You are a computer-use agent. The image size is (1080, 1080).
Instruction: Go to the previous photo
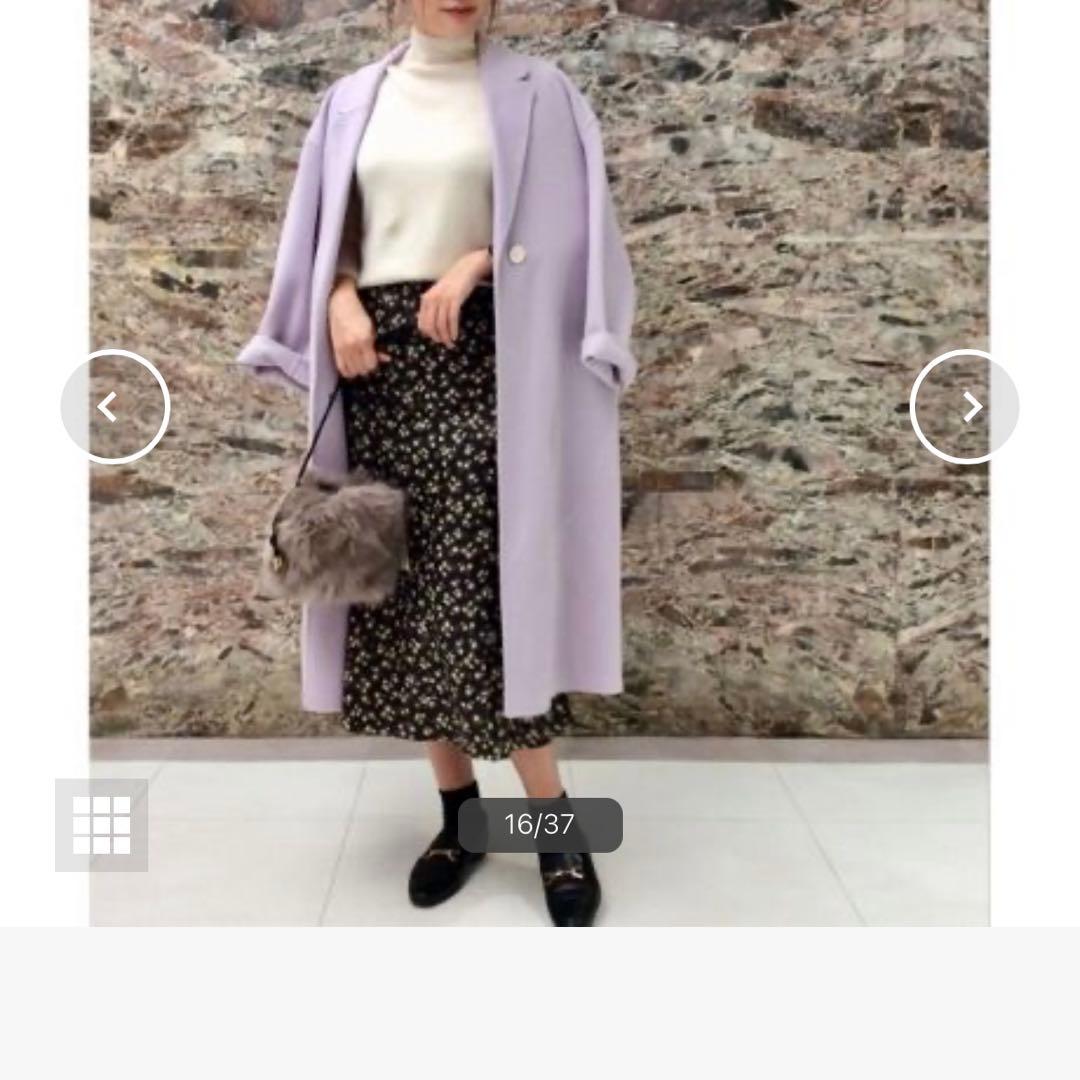point(114,407)
